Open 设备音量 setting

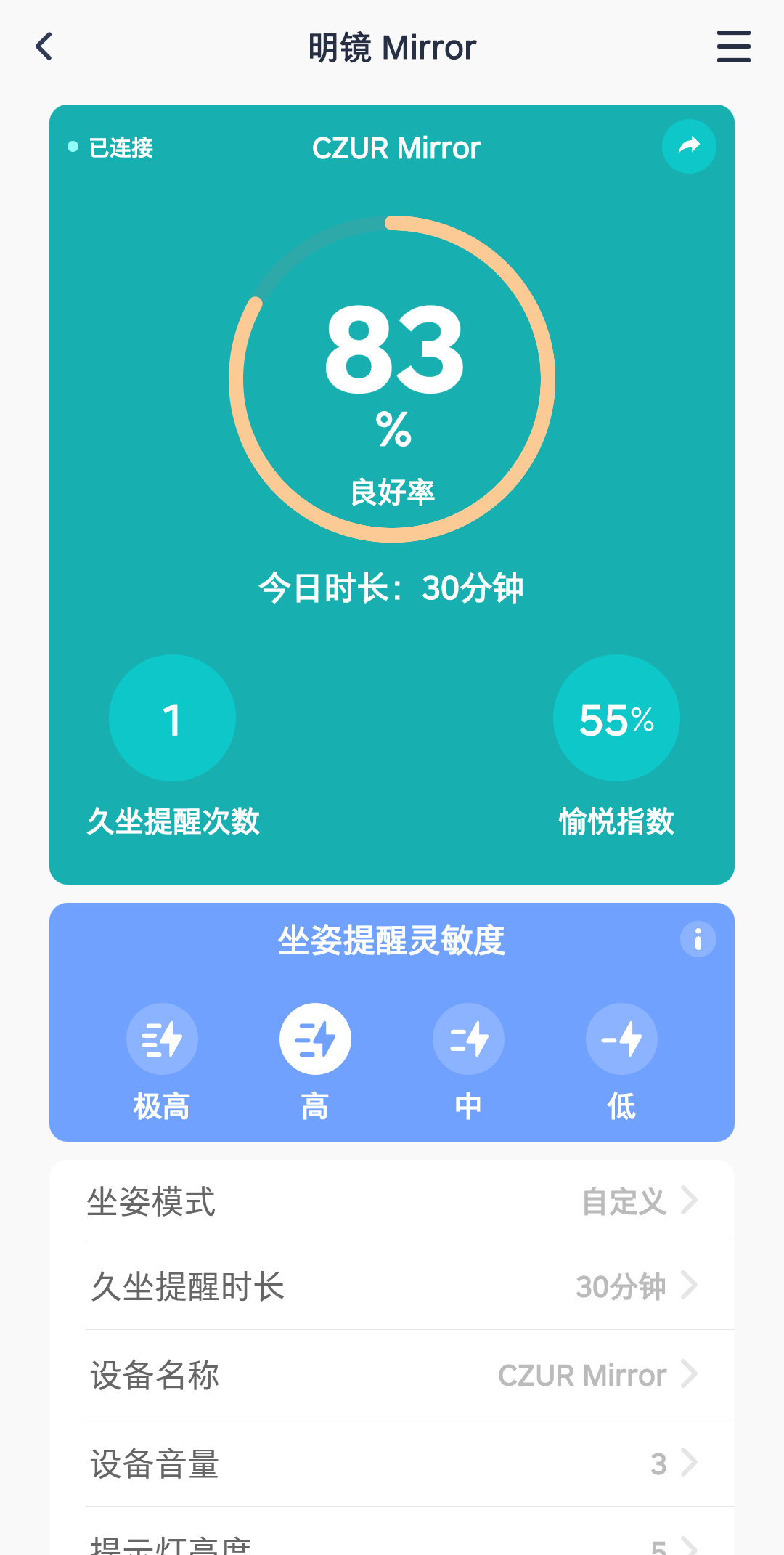(392, 1463)
